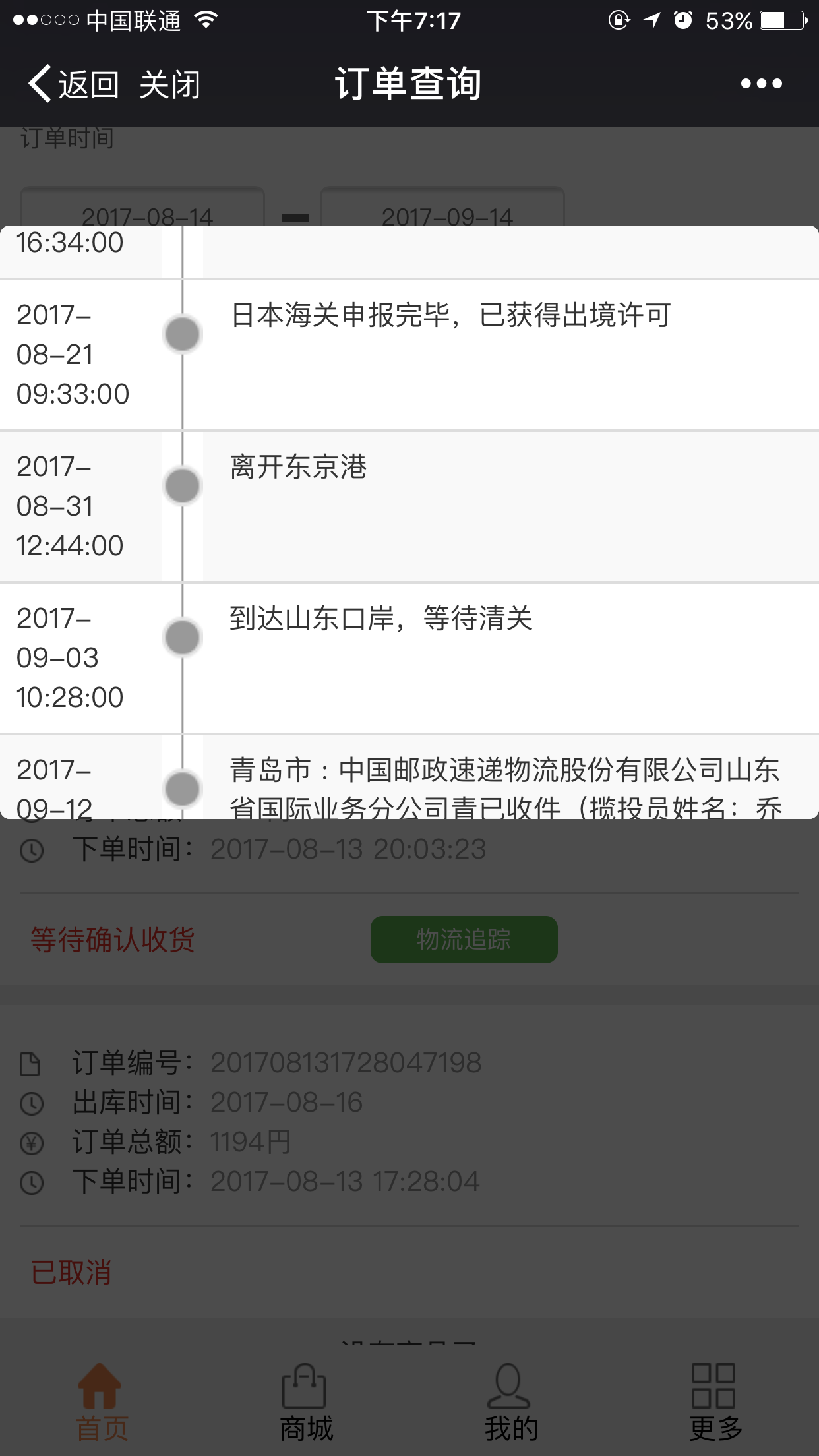Pick the start date 2017-08-14

[142, 207]
